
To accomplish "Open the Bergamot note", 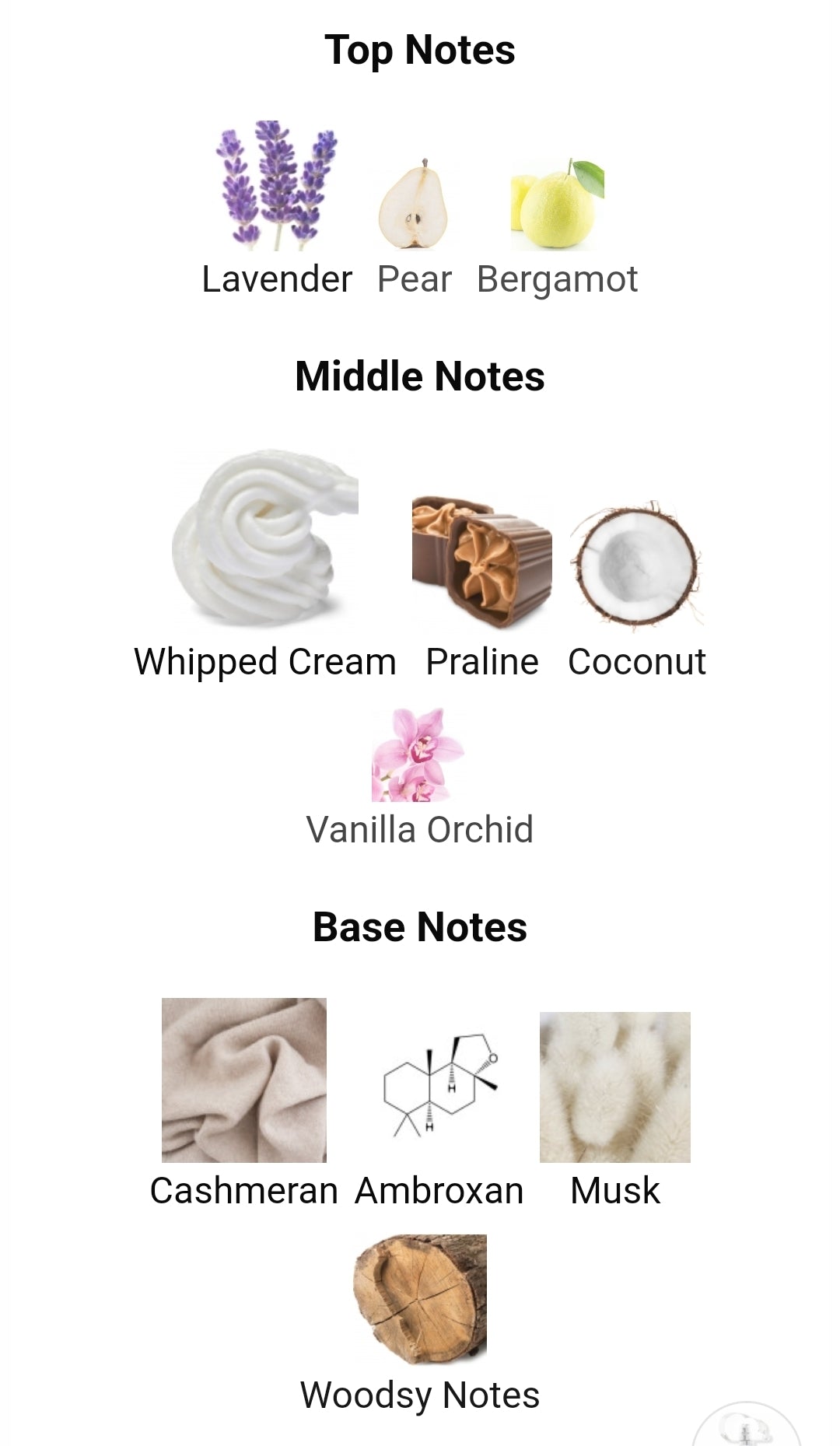I will (x=557, y=204).
